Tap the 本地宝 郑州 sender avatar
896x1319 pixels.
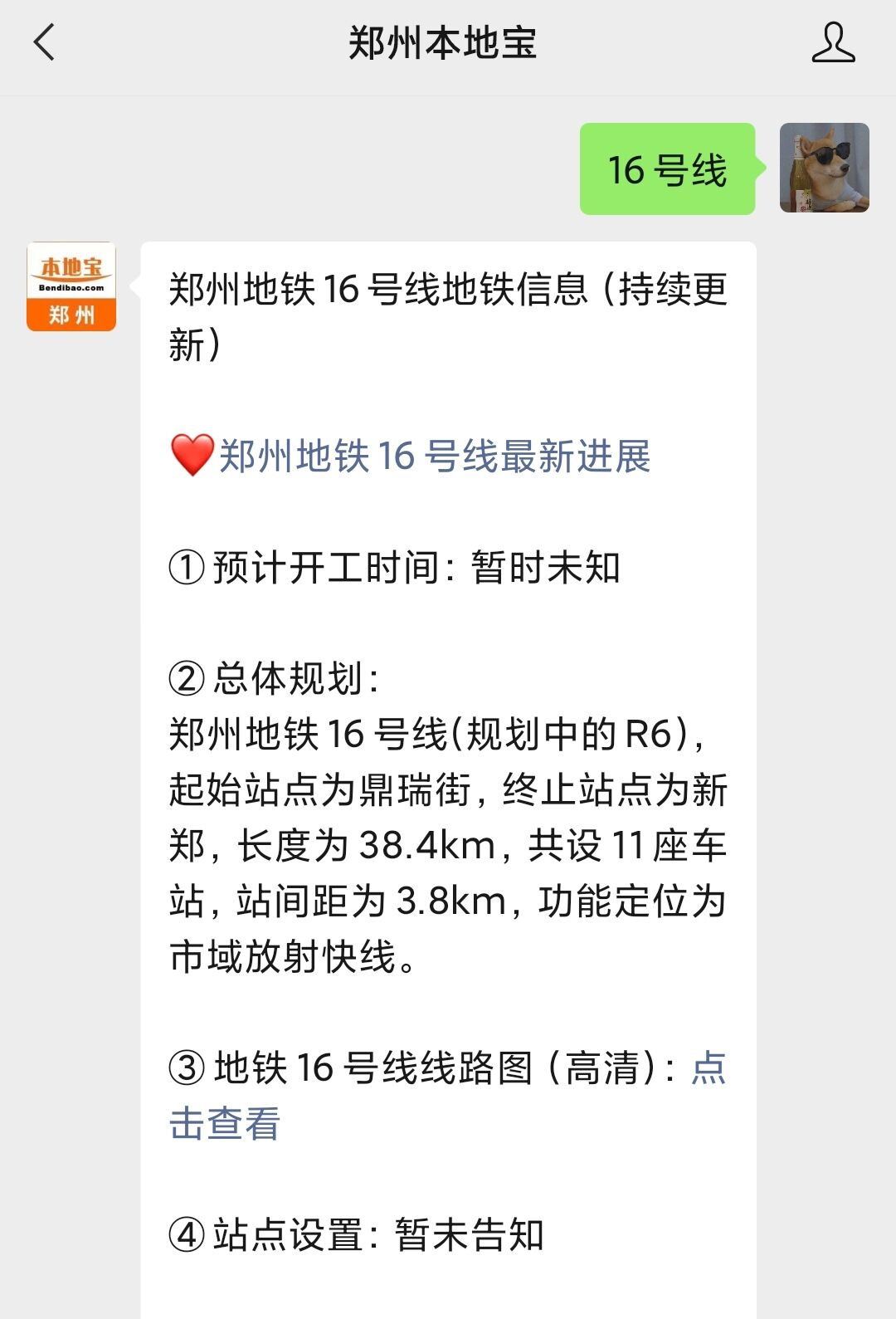(71, 286)
